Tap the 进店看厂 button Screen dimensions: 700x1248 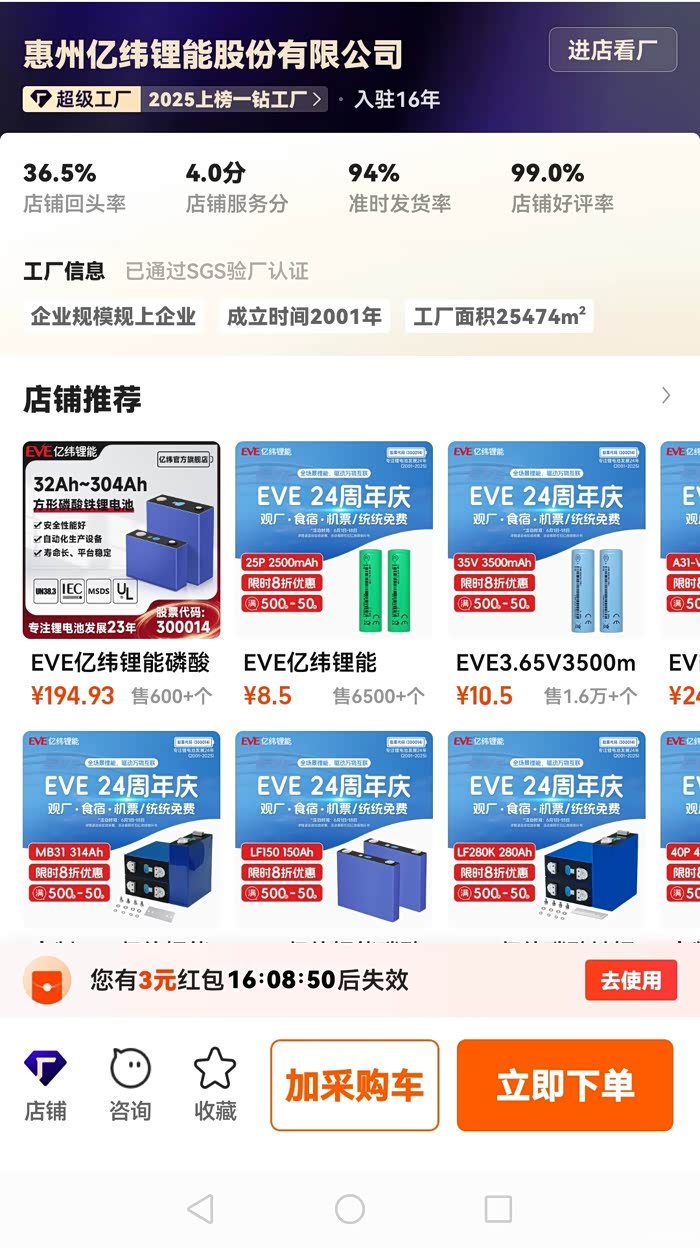click(x=612, y=50)
